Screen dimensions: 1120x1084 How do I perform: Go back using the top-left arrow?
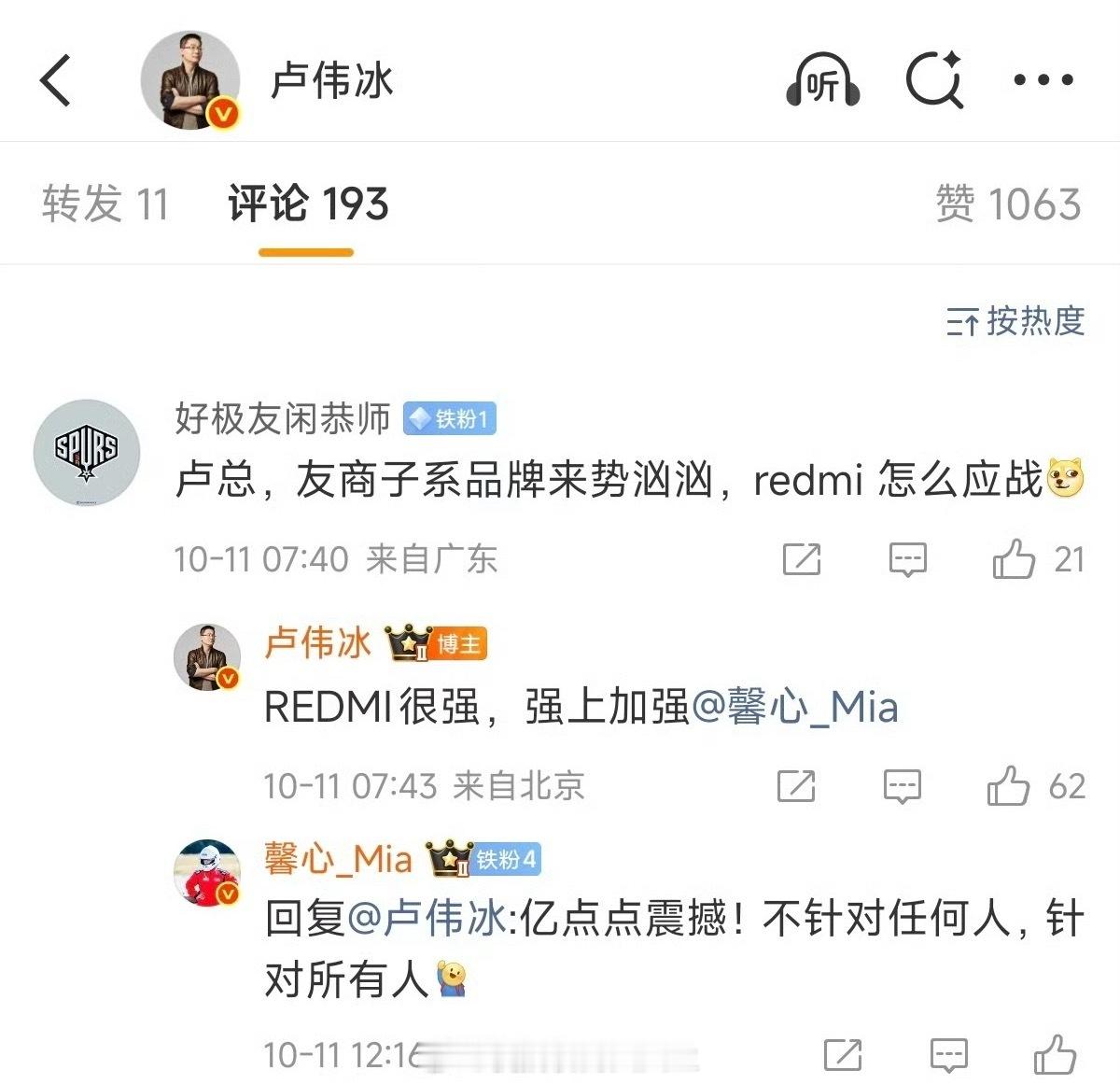[x=56, y=80]
